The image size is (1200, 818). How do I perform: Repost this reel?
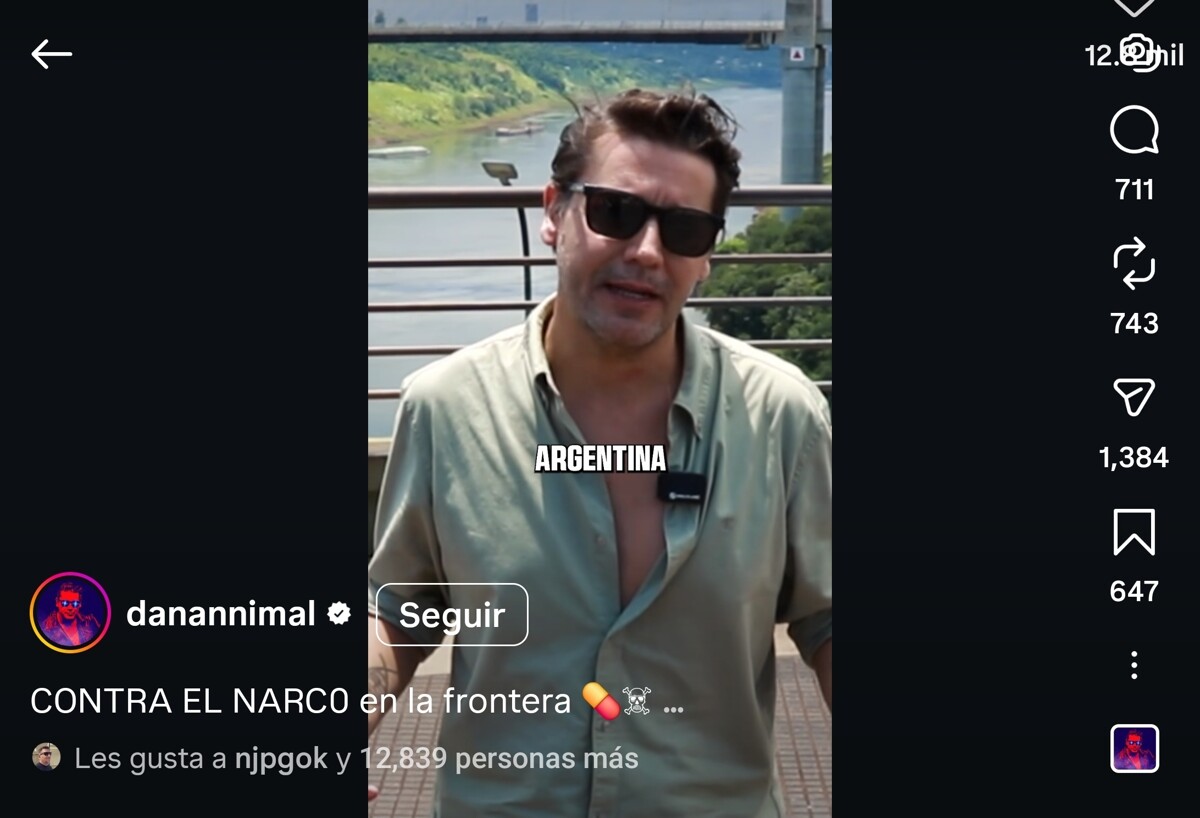click(x=1134, y=266)
